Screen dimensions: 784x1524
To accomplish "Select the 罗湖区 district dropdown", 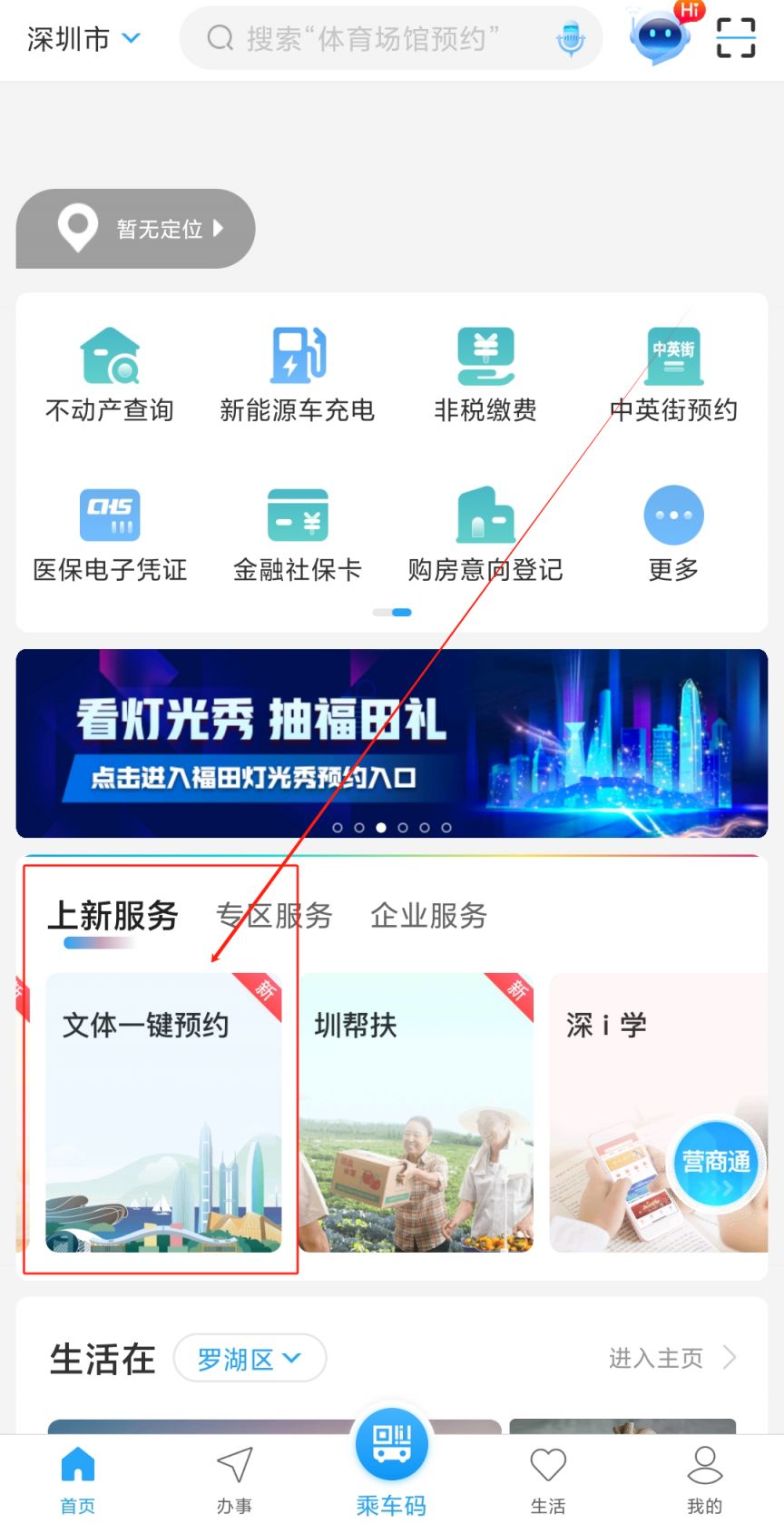I will [x=250, y=1359].
